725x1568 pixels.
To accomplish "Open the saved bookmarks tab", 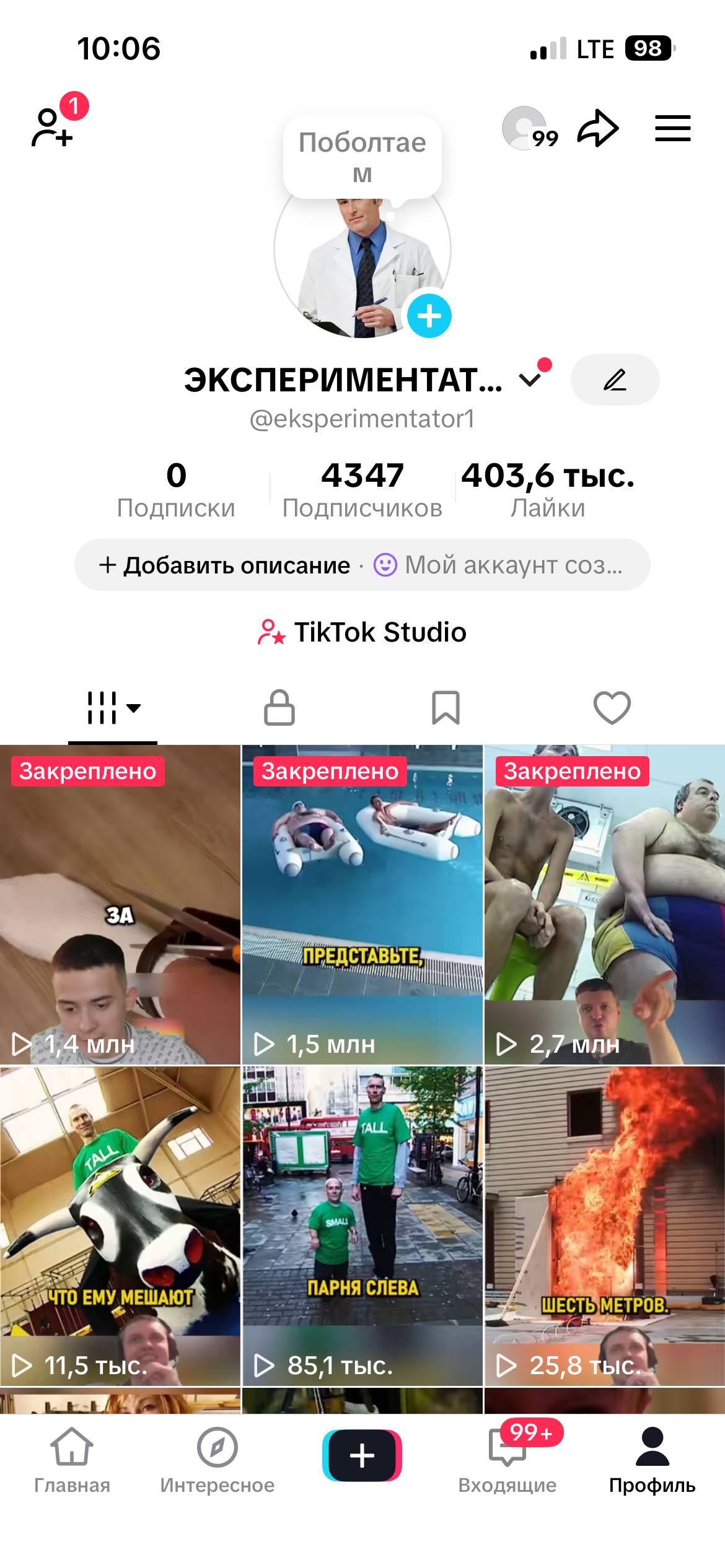I will tap(445, 708).
